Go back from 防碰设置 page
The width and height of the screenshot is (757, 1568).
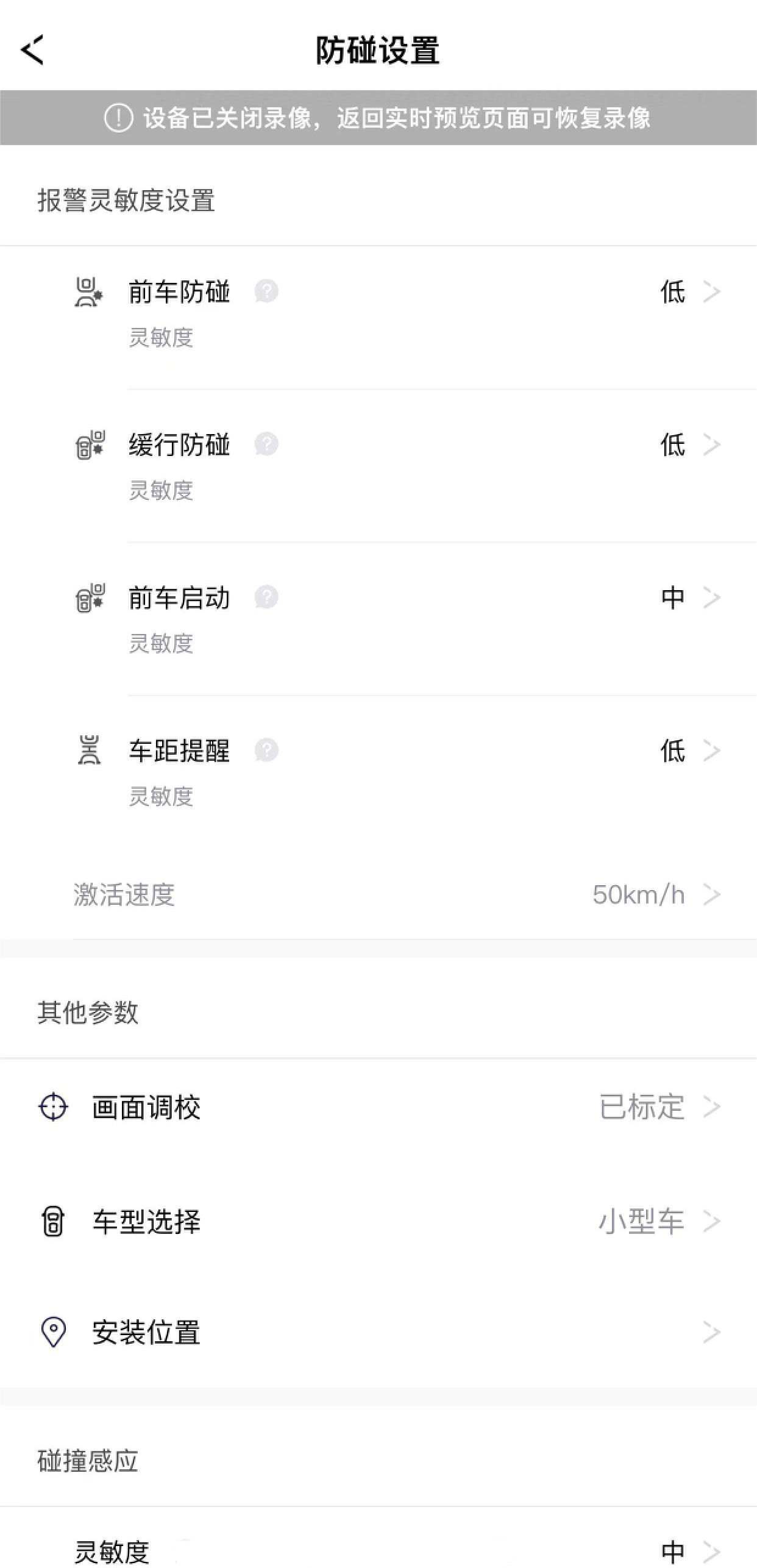[x=33, y=49]
